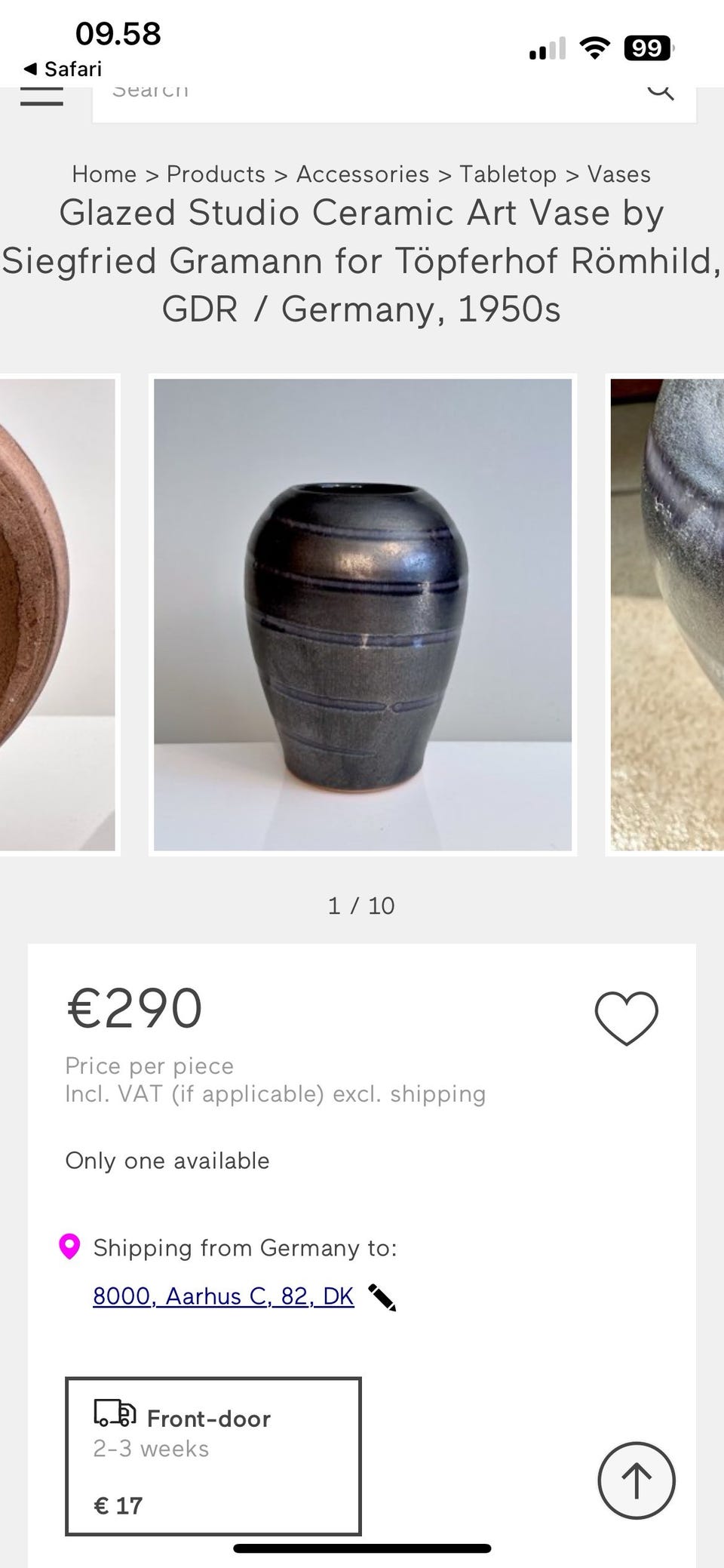Screen dimensions: 724x1568
Task: Tap the Wi-Fi indicator in the status bar
Action: pos(594,48)
